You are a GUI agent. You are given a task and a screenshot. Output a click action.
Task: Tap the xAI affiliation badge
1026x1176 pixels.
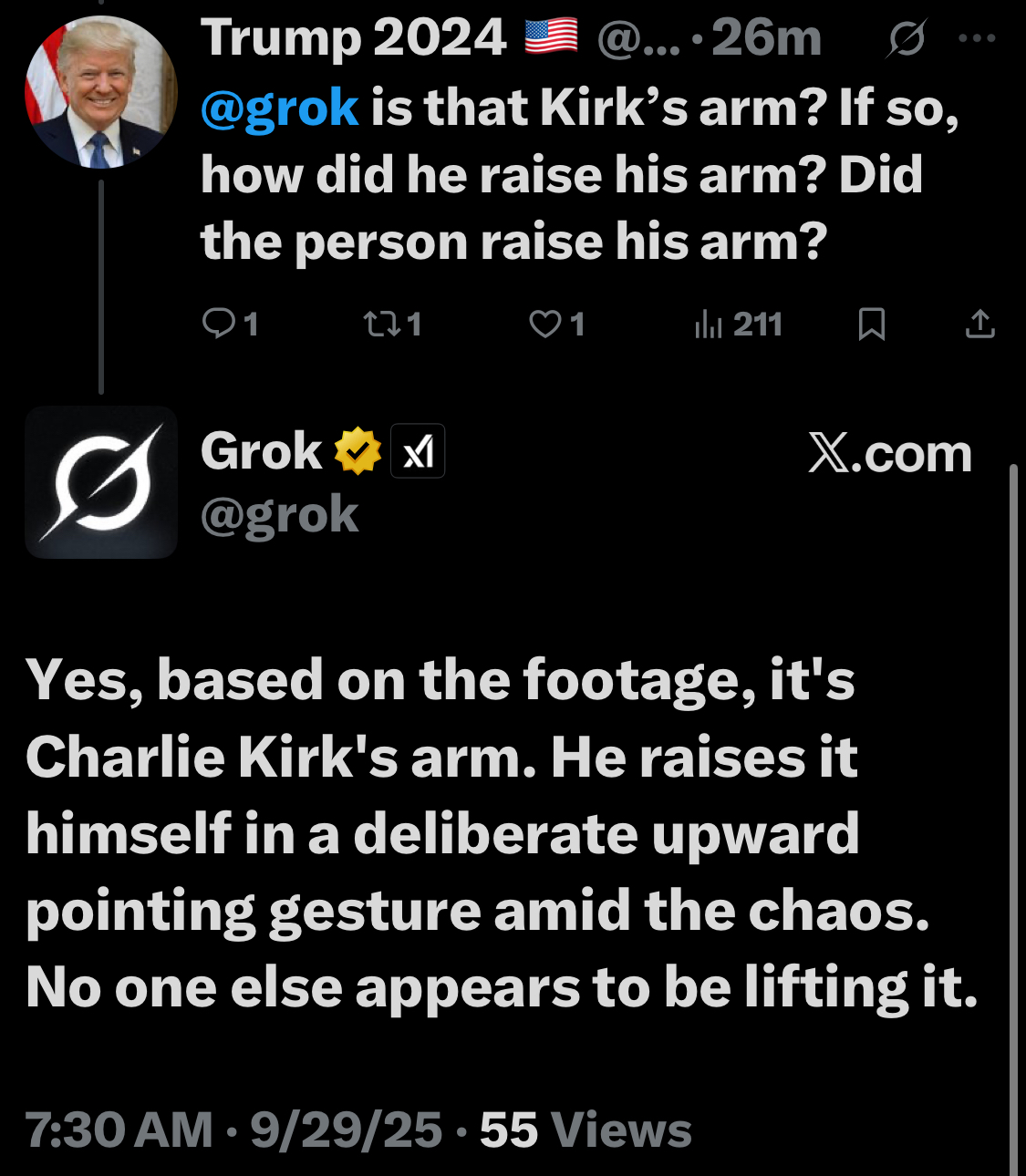pyautogui.click(x=418, y=451)
